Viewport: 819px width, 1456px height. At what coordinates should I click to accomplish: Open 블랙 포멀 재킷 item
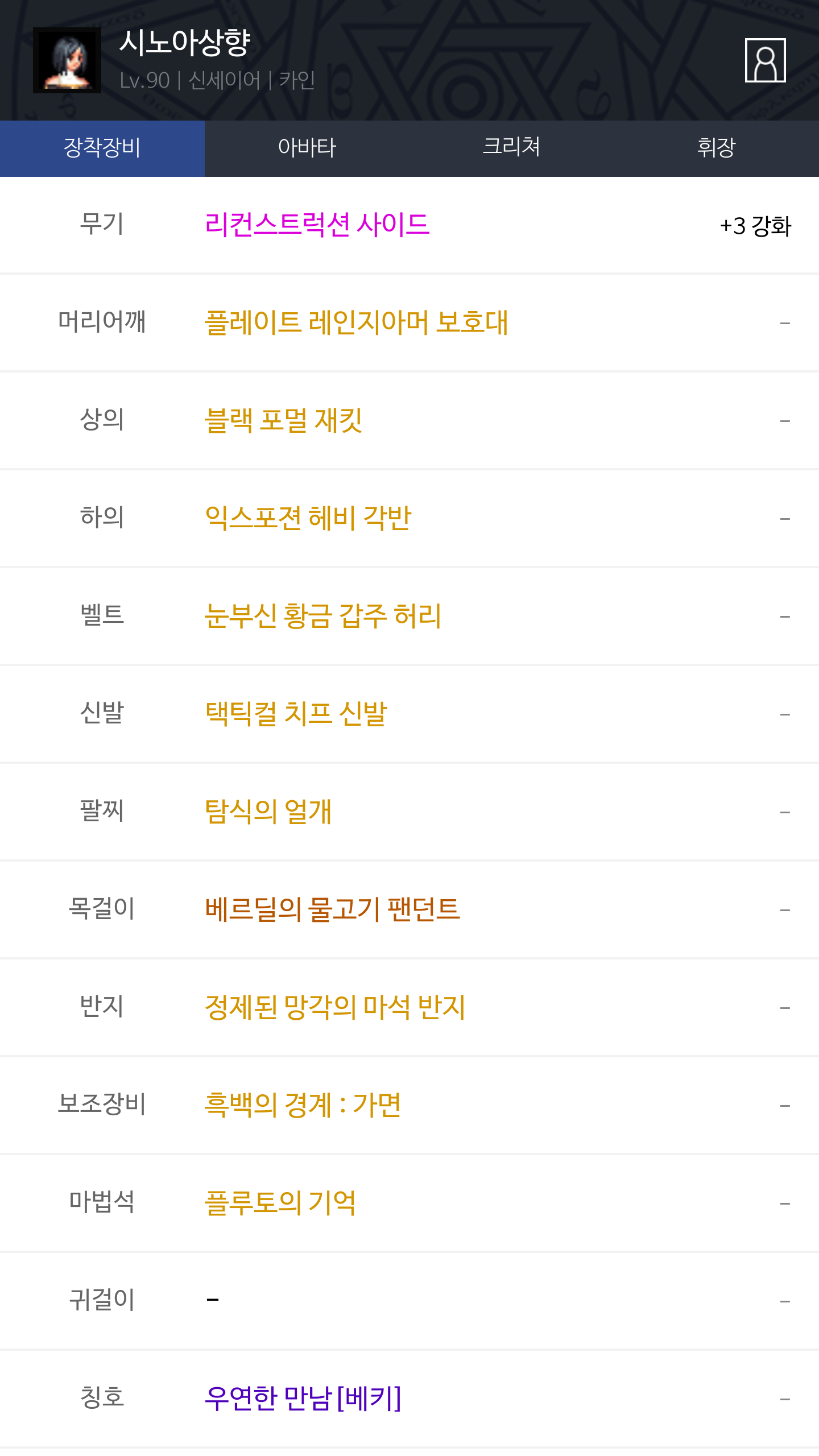coord(283,420)
